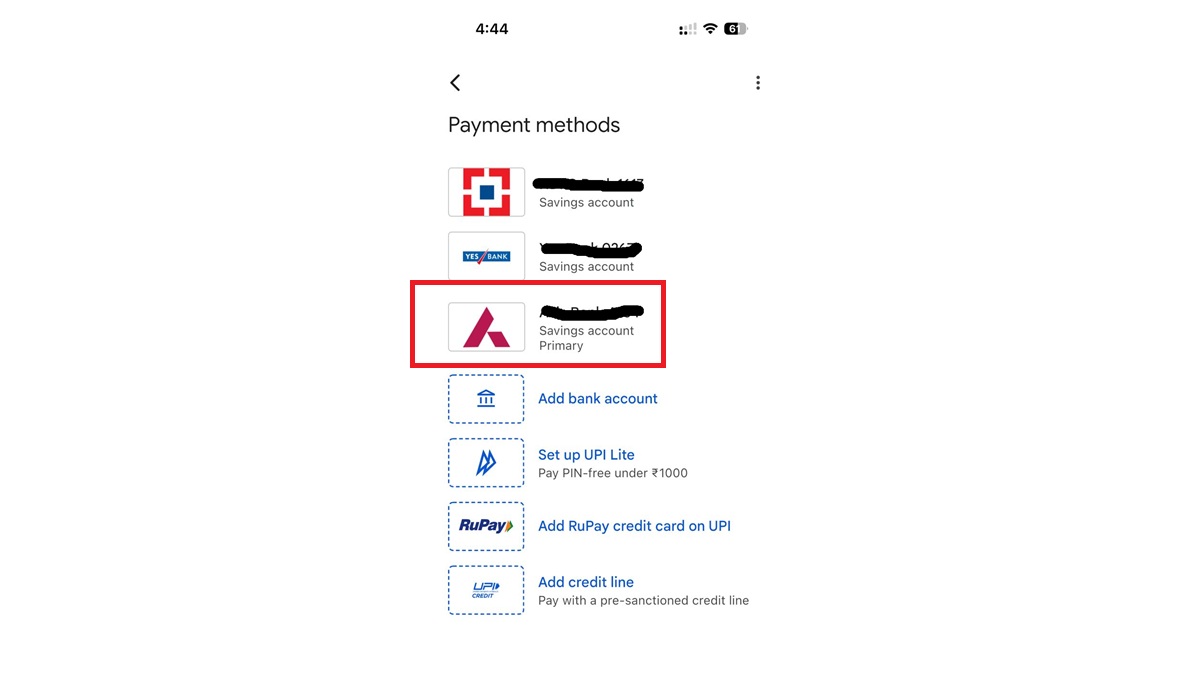This screenshot has height=675, width=1200.
Task: Go back using the arrow icon
Action: click(x=456, y=83)
